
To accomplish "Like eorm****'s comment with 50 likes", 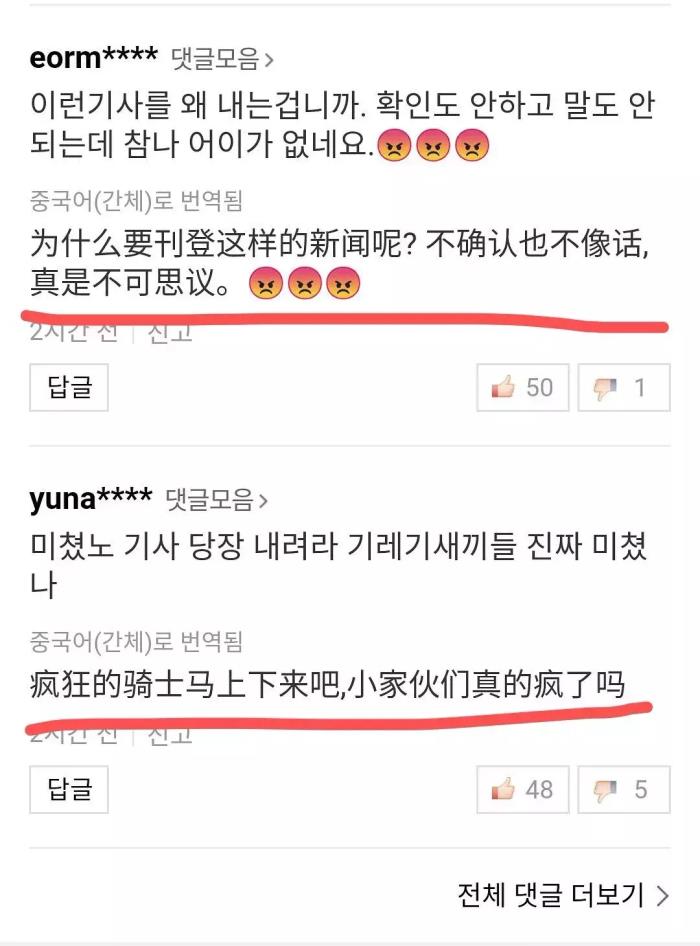I will pyautogui.click(x=523, y=387).
